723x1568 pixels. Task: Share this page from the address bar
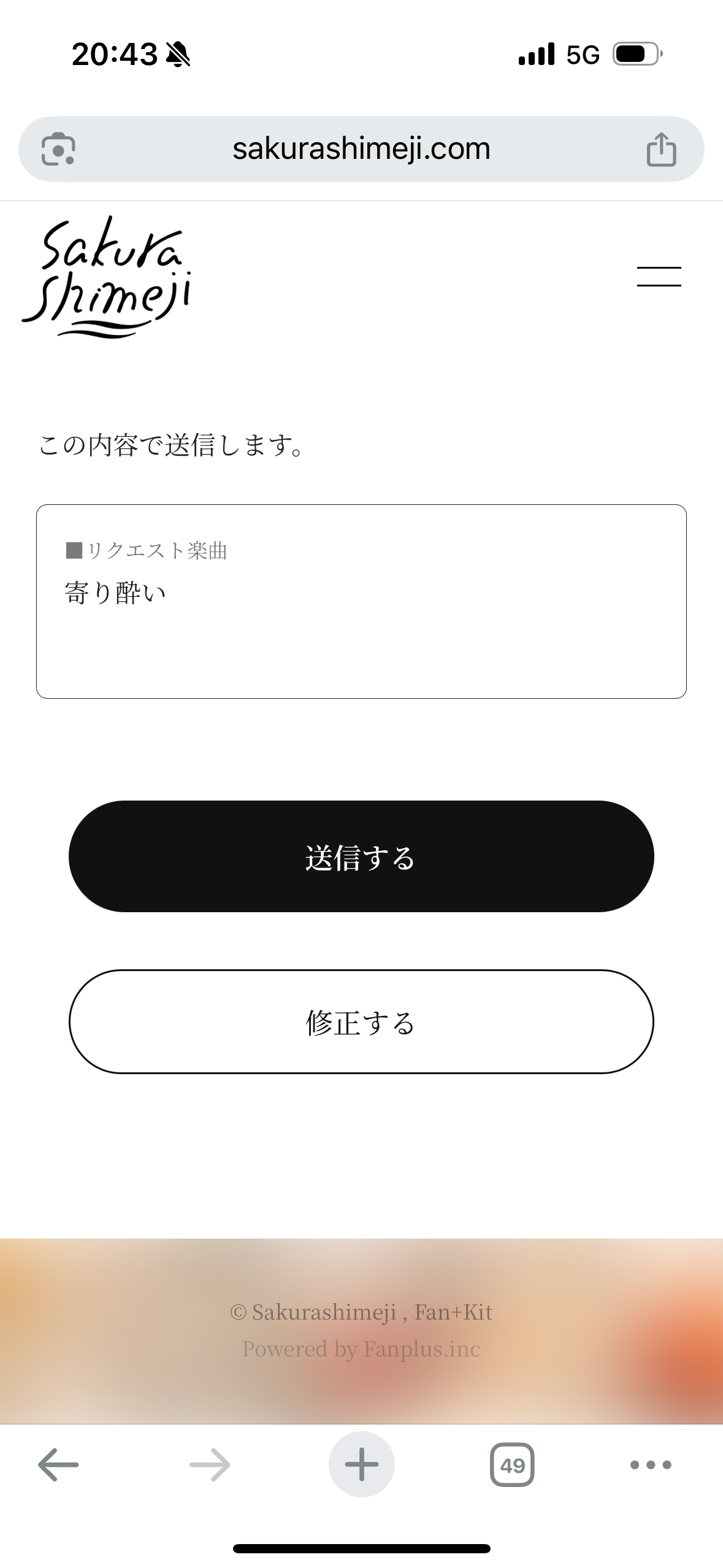pyautogui.click(x=661, y=150)
